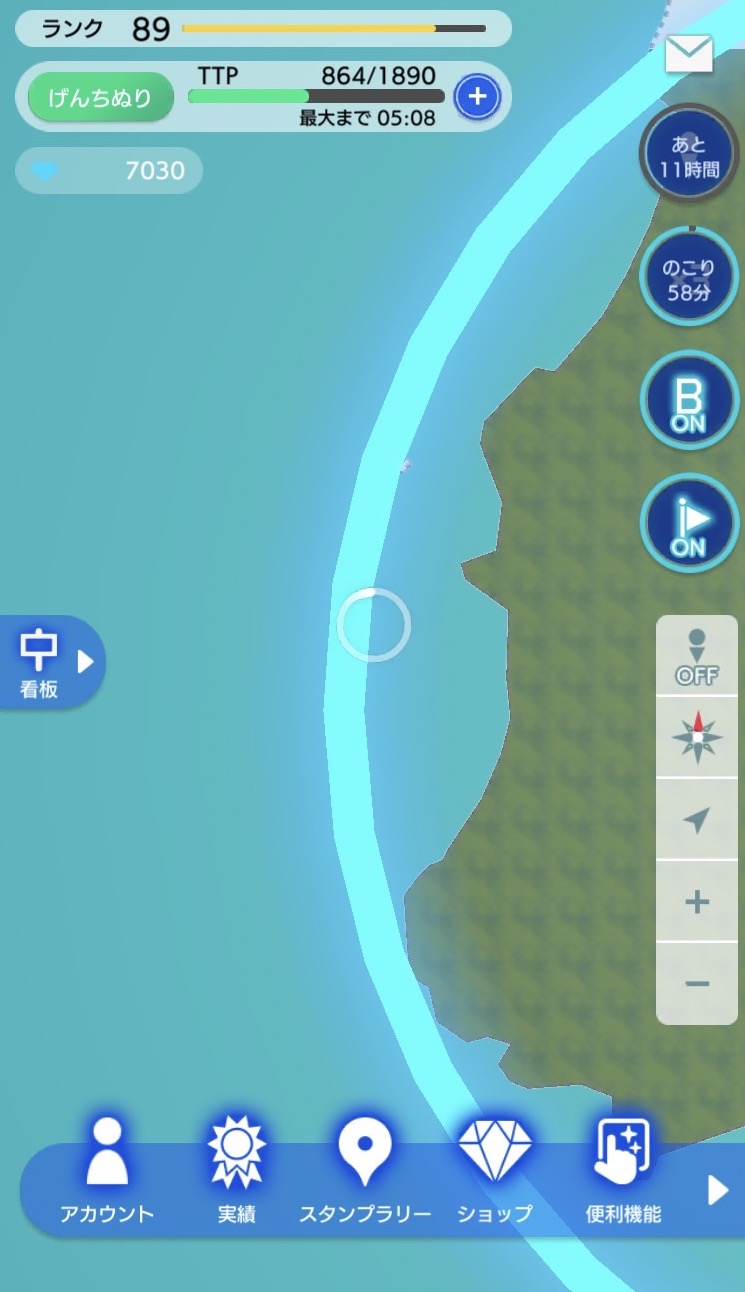Switch the pin marker OFF toggle
The width and height of the screenshot is (745, 1292).
[x=697, y=657]
